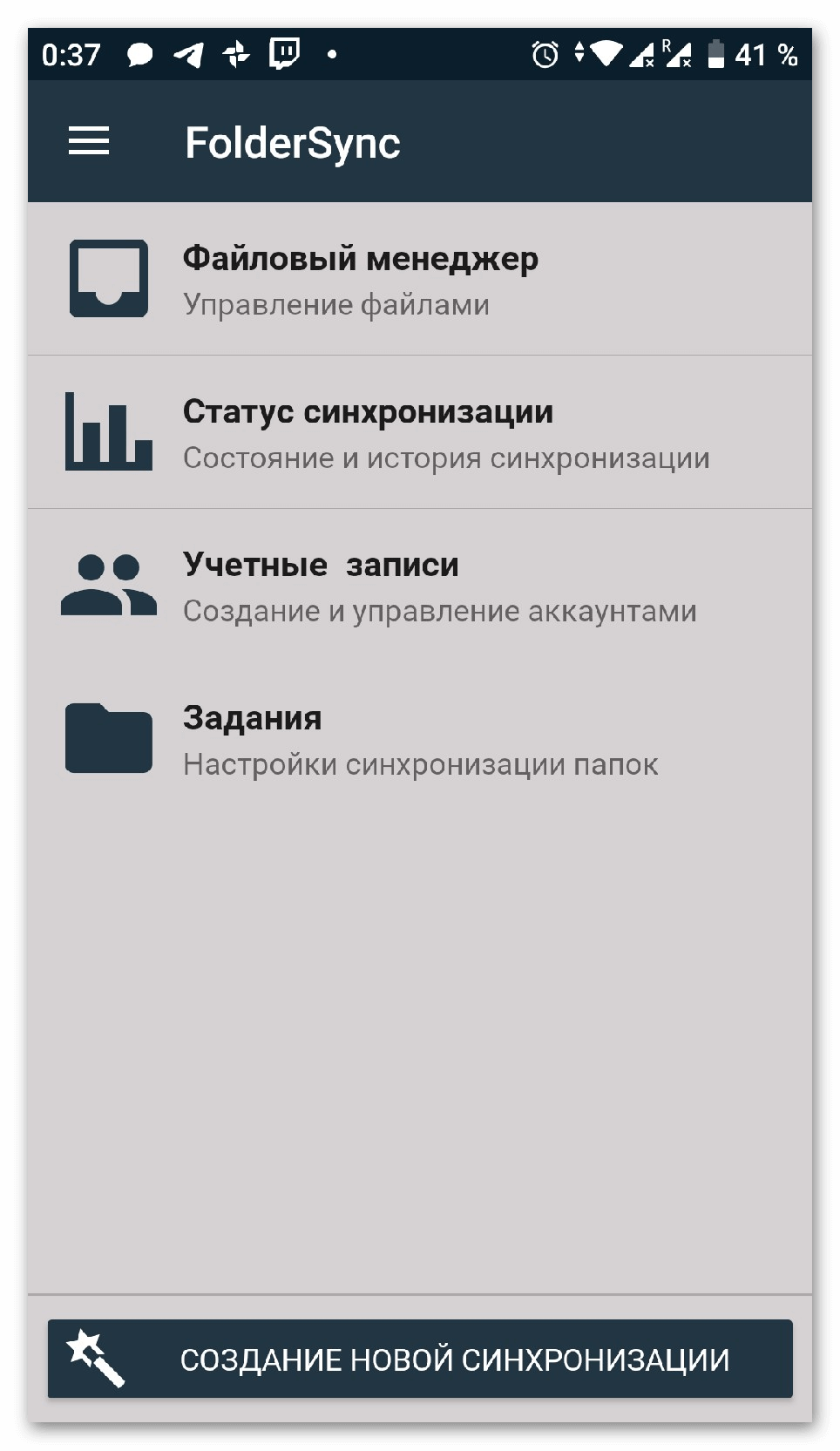Open the hamburger navigation drawer menu
The height and width of the screenshot is (1451, 840).
click(89, 141)
